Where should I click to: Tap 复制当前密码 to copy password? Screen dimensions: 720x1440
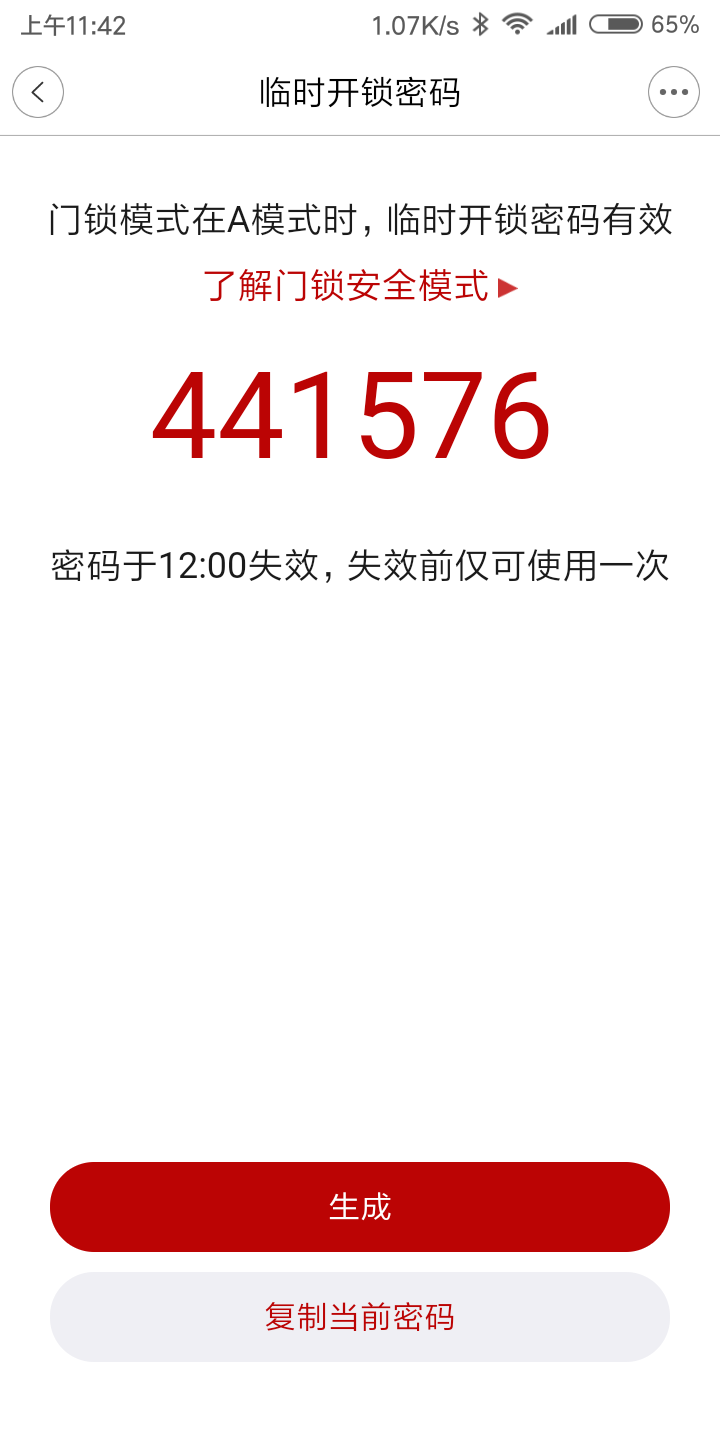click(x=360, y=1317)
